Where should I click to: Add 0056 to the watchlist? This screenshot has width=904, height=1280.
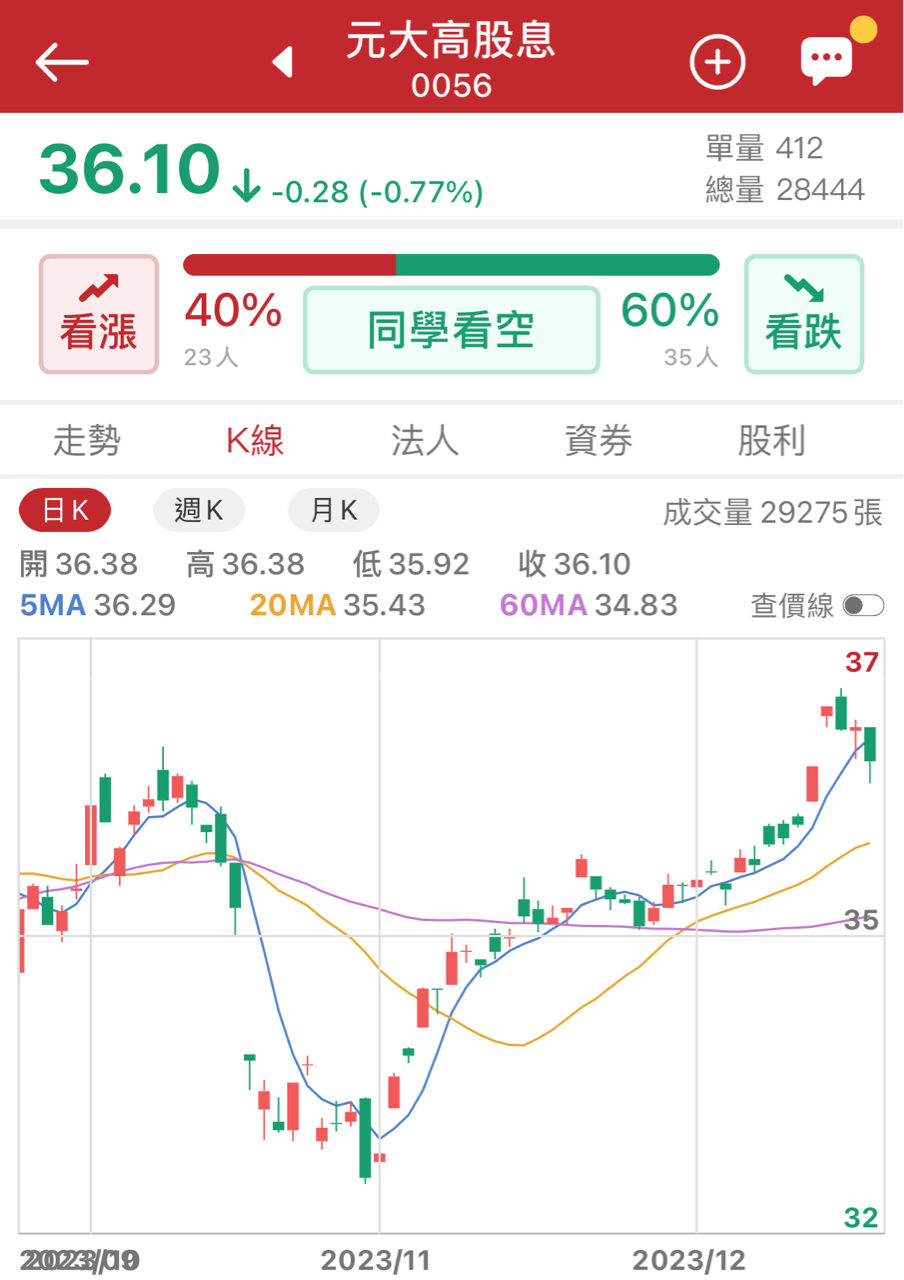point(717,62)
